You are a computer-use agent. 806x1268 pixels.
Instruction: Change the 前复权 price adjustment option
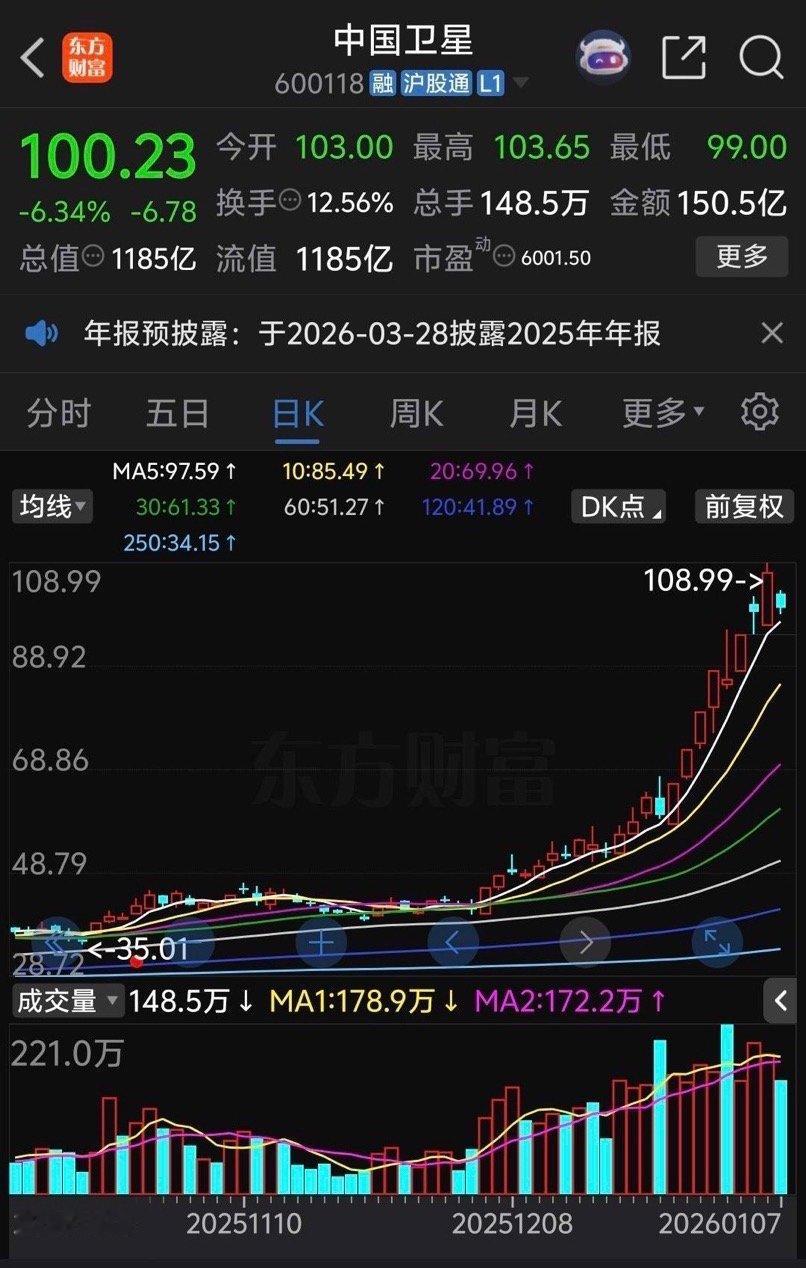click(x=743, y=506)
